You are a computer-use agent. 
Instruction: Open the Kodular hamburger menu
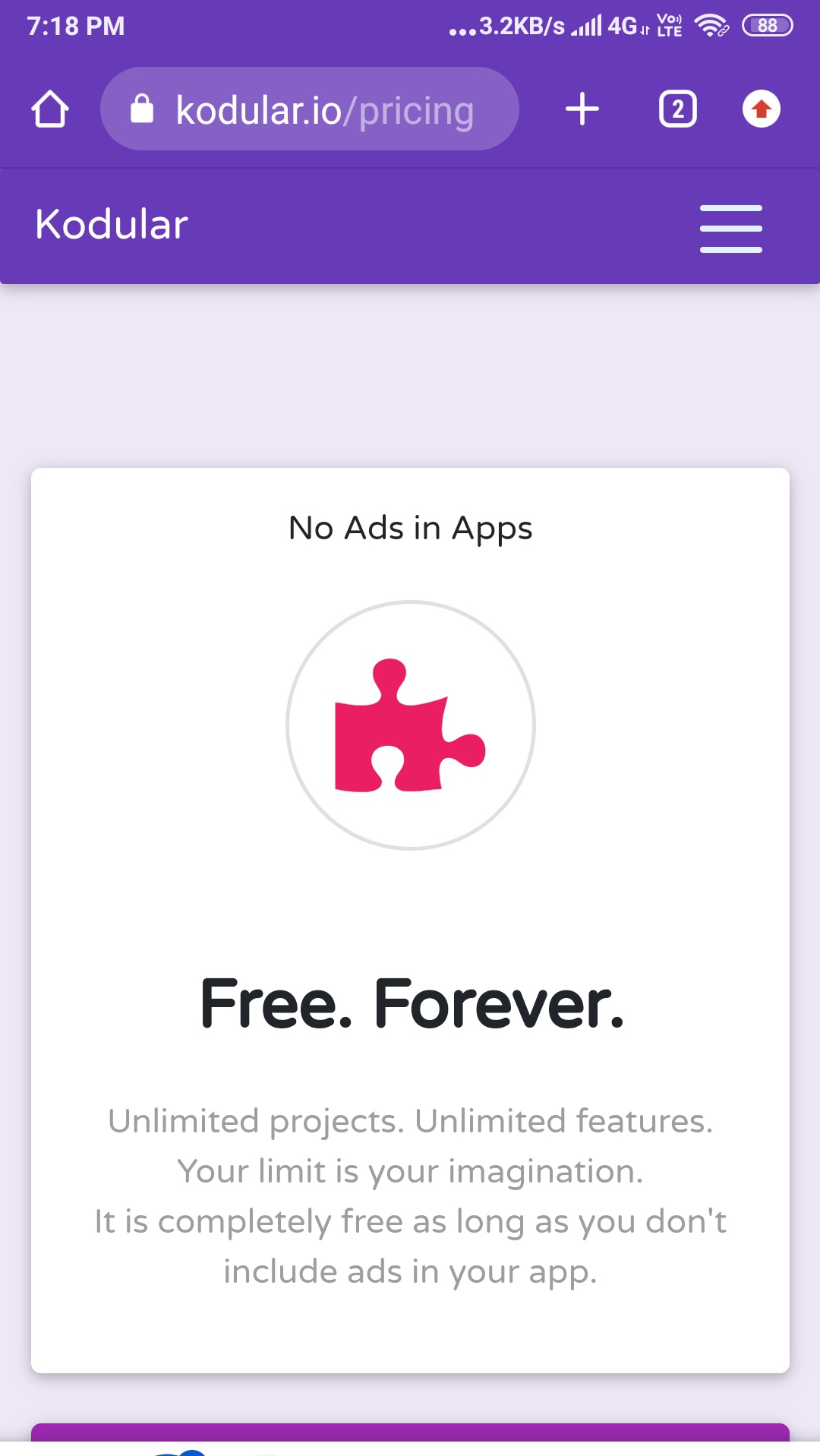click(x=730, y=228)
